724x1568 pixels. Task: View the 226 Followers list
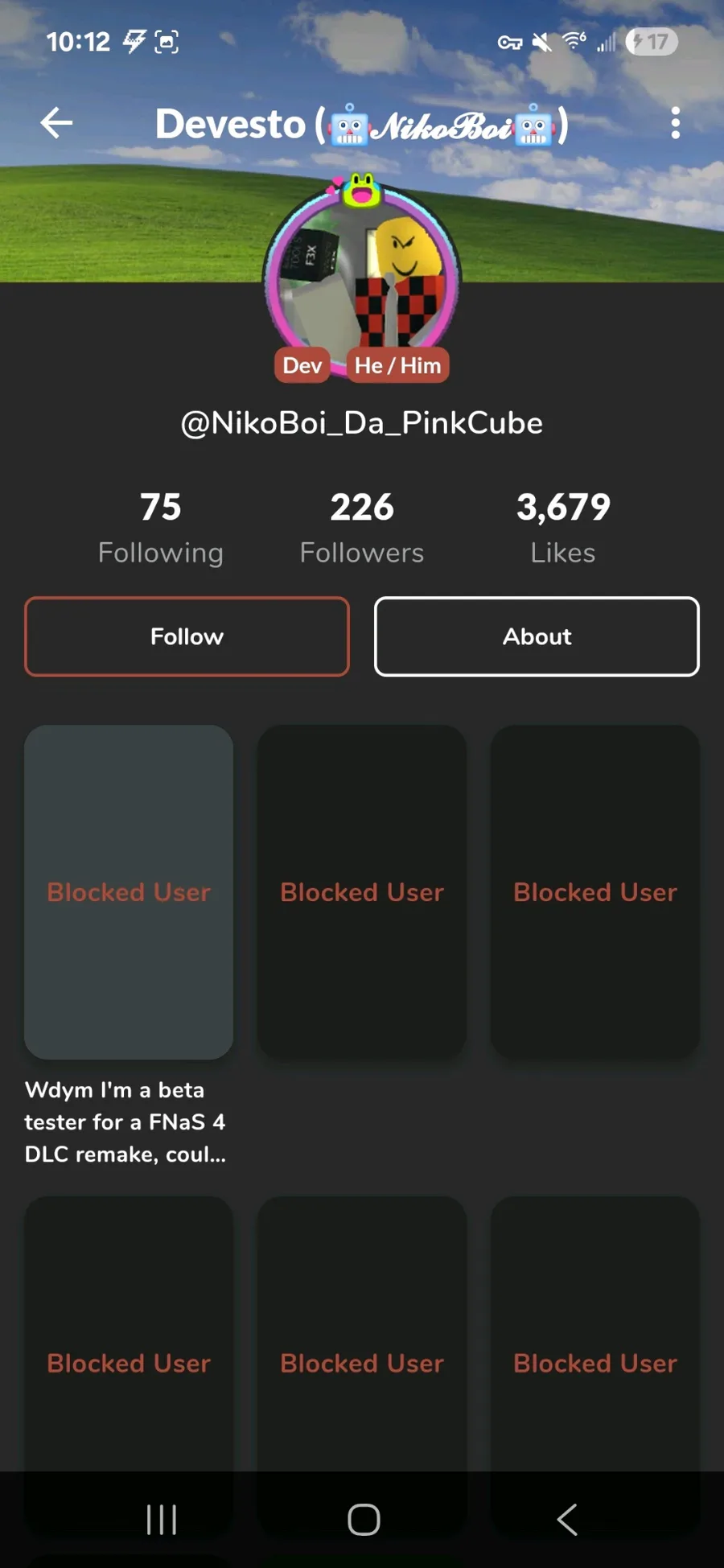click(361, 528)
